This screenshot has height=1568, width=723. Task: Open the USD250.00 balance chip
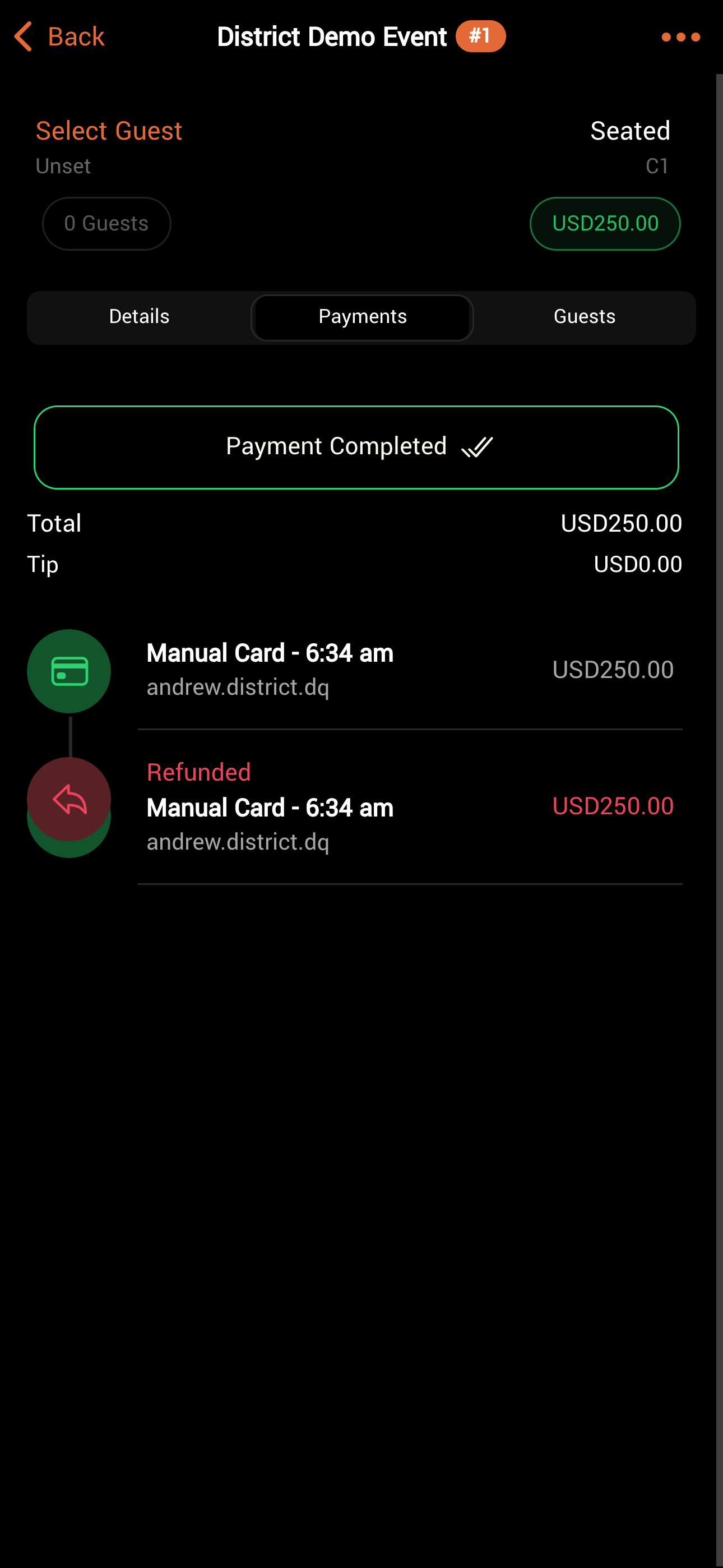pos(604,223)
